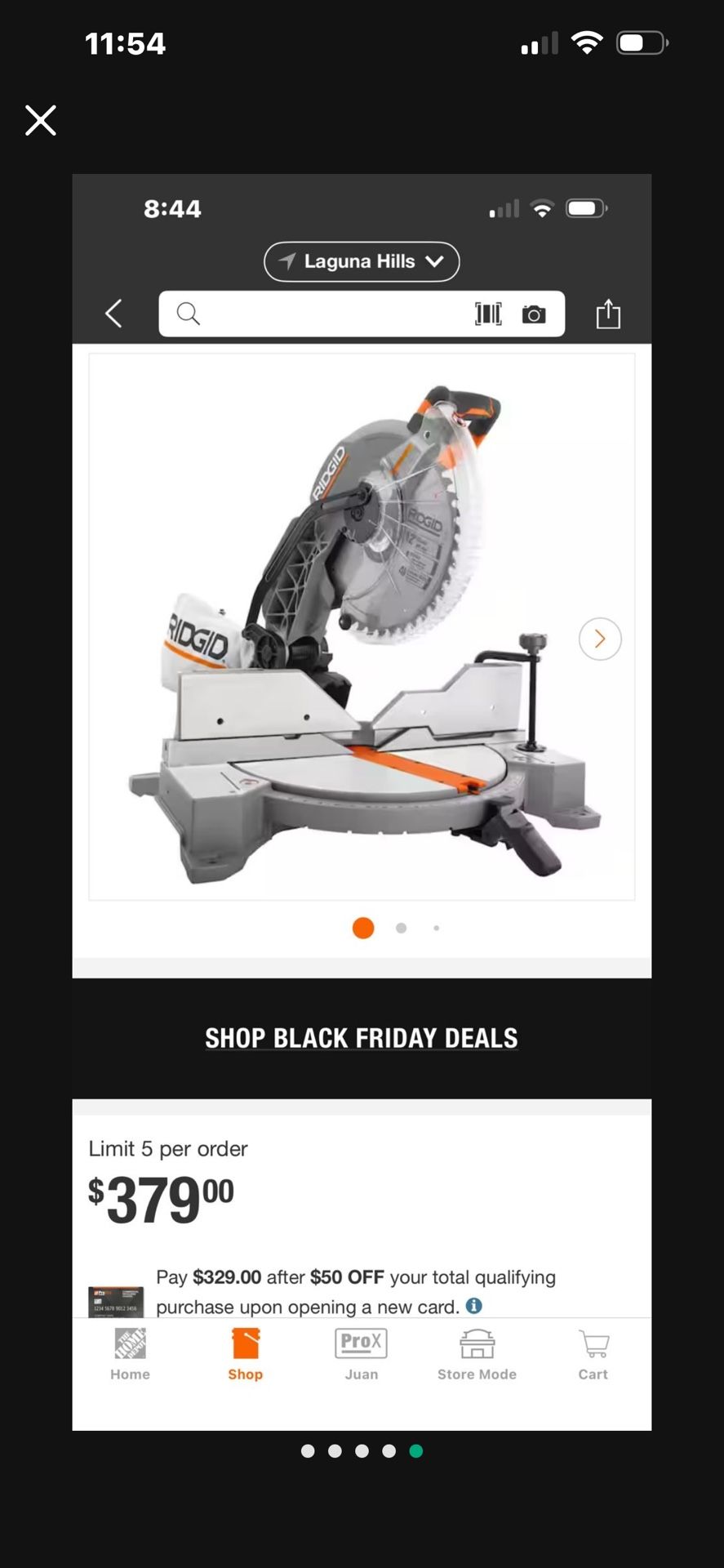The height and width of the screenshot is (1568, 724).
Task: Tap the location arrow beside Laguna Hills
Action: (x=287, y=261)
